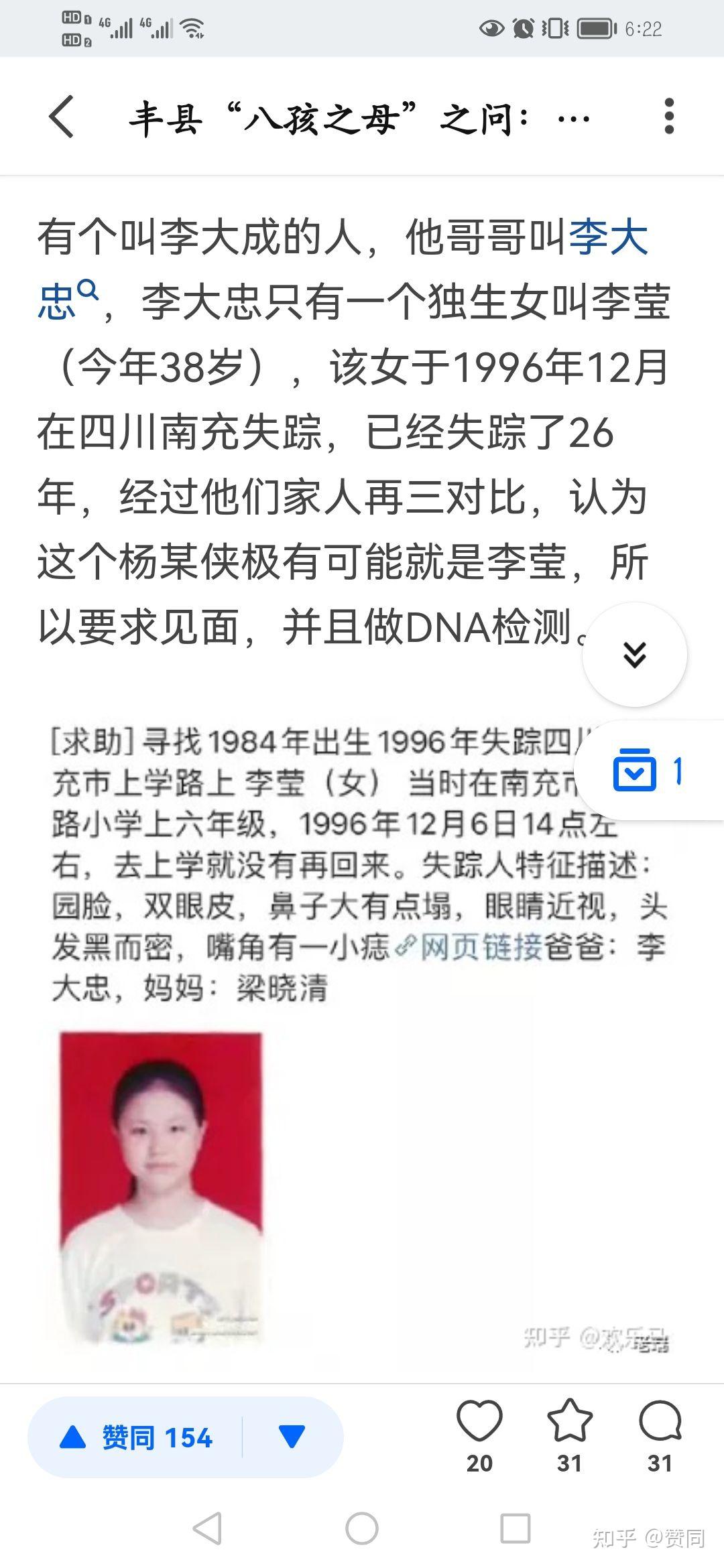Tap system home button
The height and width of the screenshot is (1568, 724).
(x=362, y=1529)
